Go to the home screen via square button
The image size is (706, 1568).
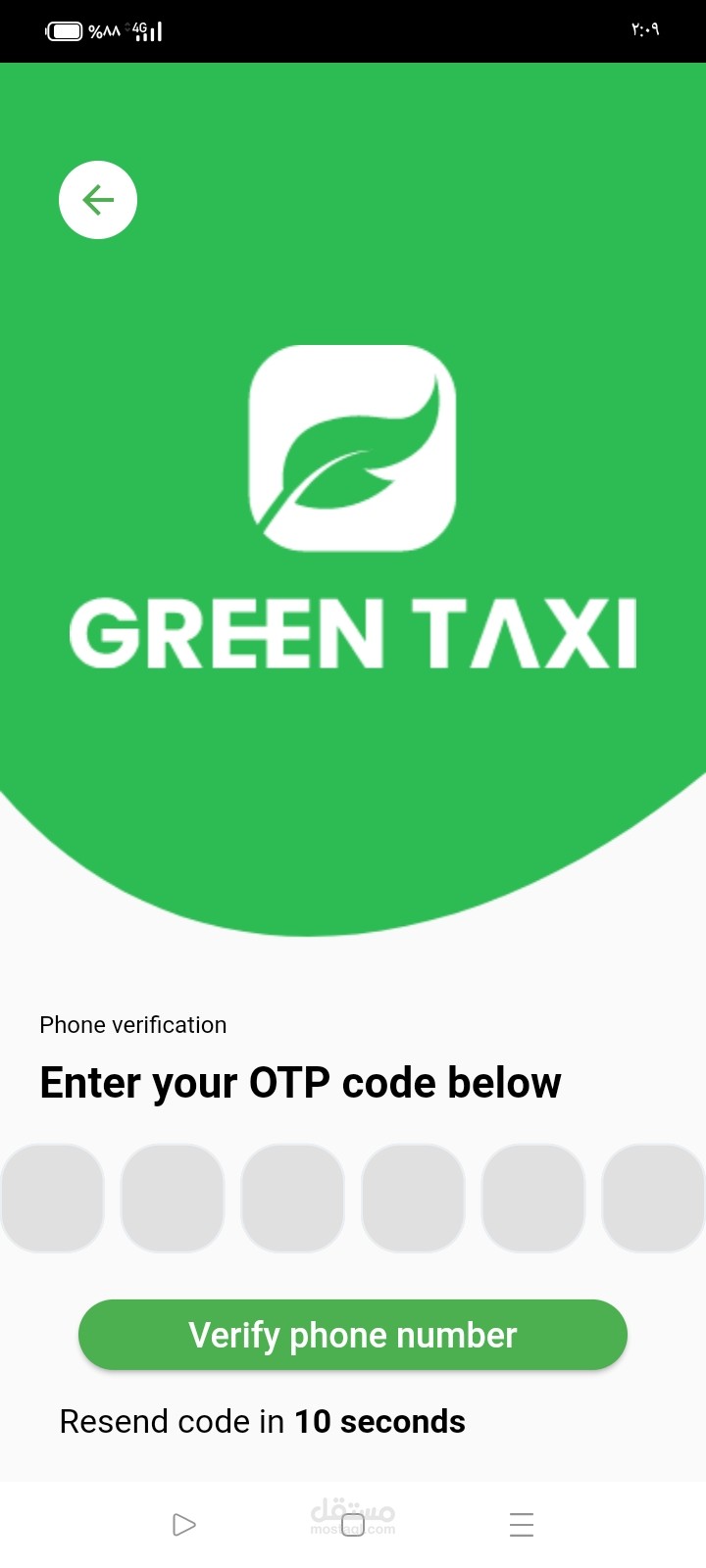353,1525
